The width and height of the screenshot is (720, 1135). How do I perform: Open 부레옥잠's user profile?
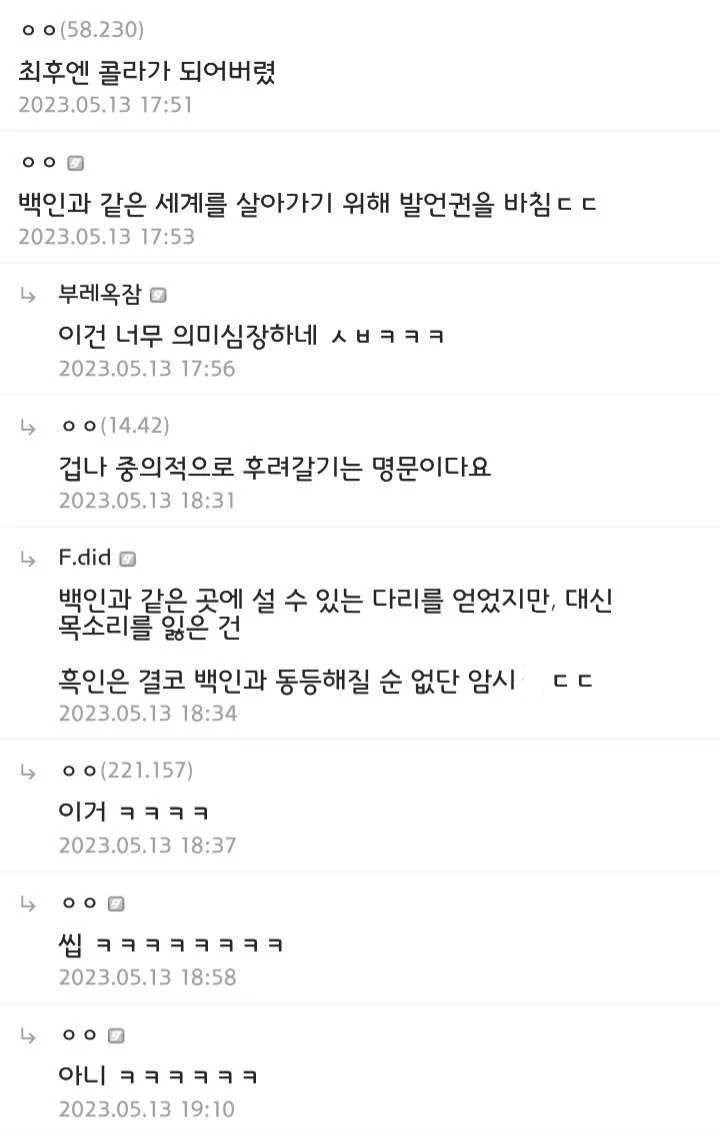100,294
